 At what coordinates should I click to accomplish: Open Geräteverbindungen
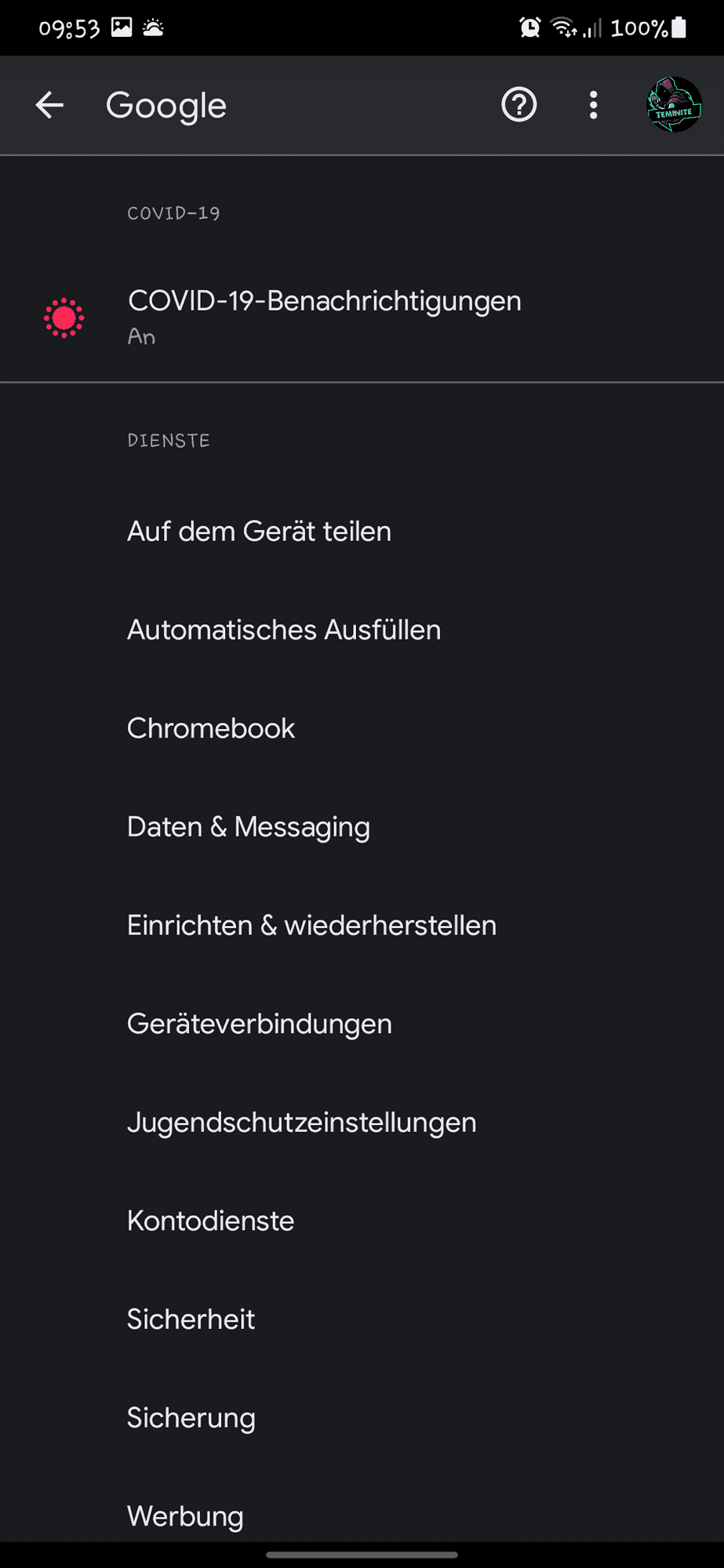[x=259, y=1024]
